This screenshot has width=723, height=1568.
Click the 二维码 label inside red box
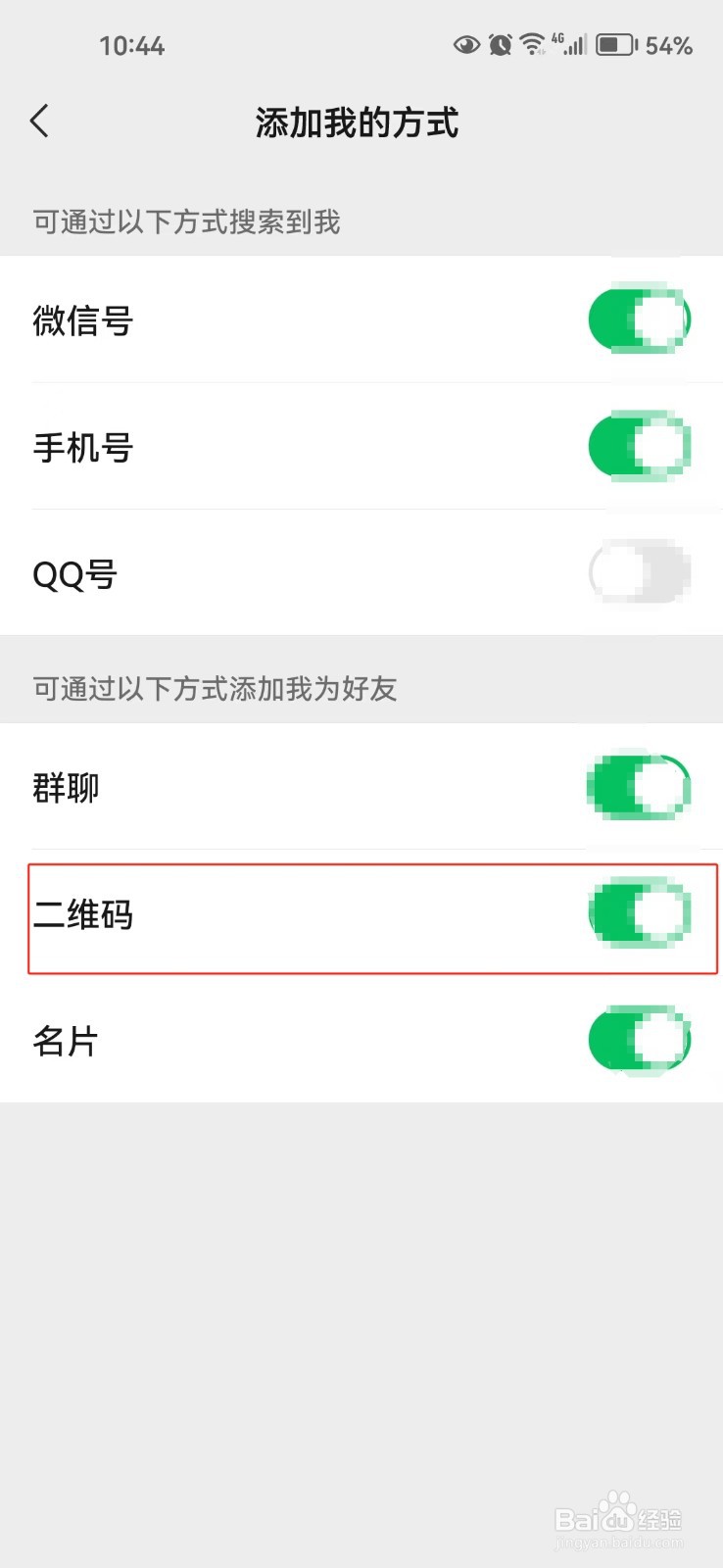[x=83, y=915]
